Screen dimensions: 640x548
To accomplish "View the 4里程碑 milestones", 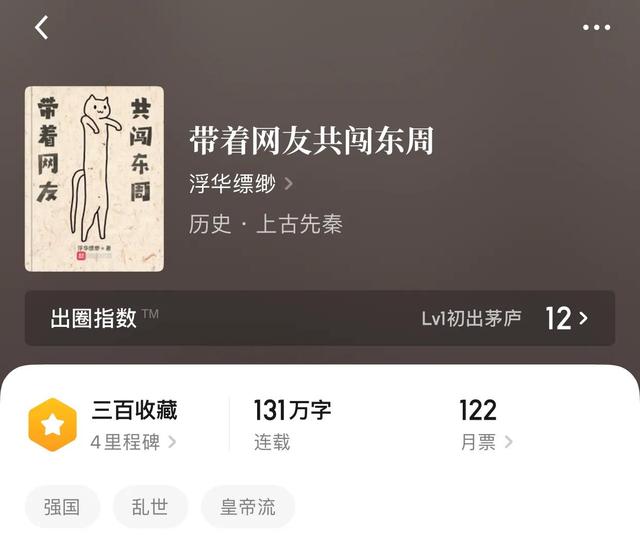I will point(133,442).
